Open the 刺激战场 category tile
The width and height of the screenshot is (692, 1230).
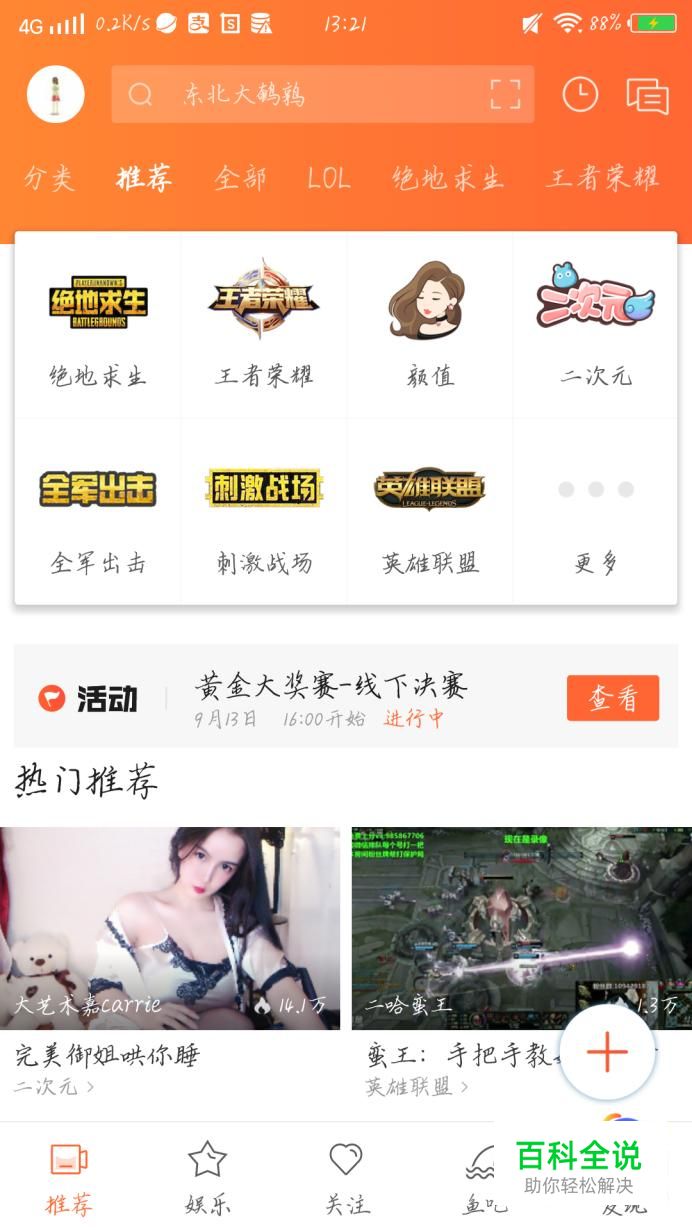(264, 512)
